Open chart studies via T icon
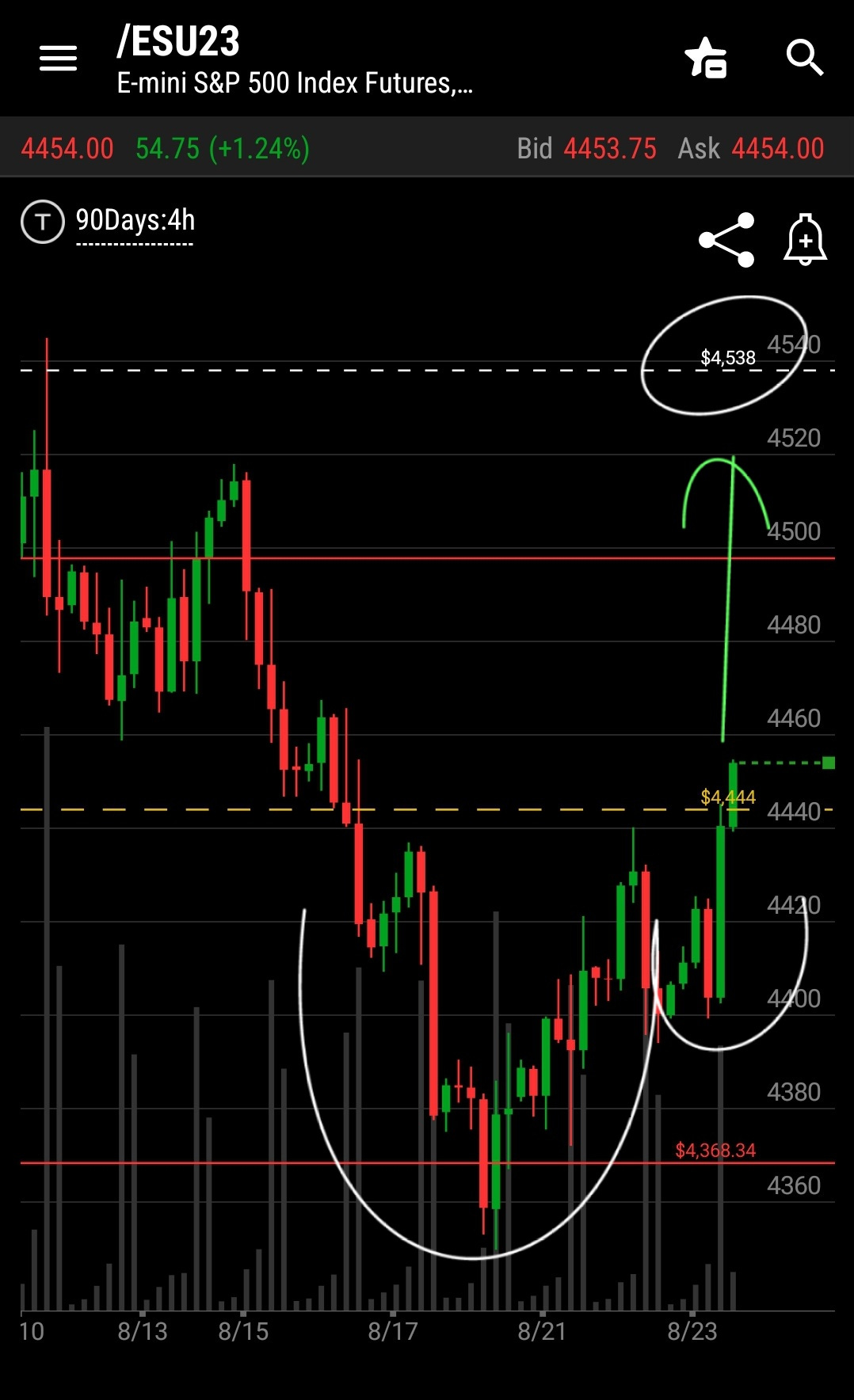The image size is (854, 1400). click(x=42, y=222)
